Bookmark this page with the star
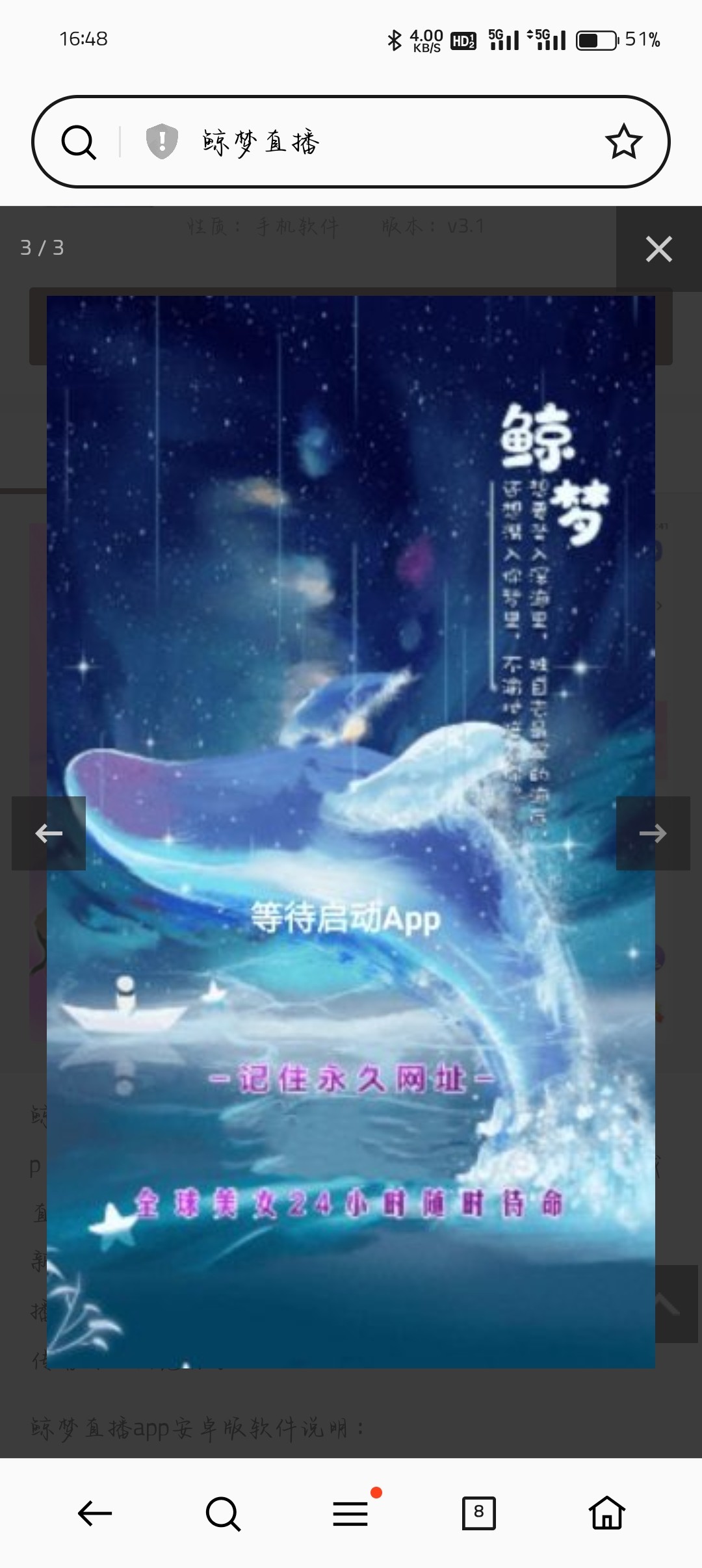Screen dimensions: 702x1568 [x=623, y=142]
